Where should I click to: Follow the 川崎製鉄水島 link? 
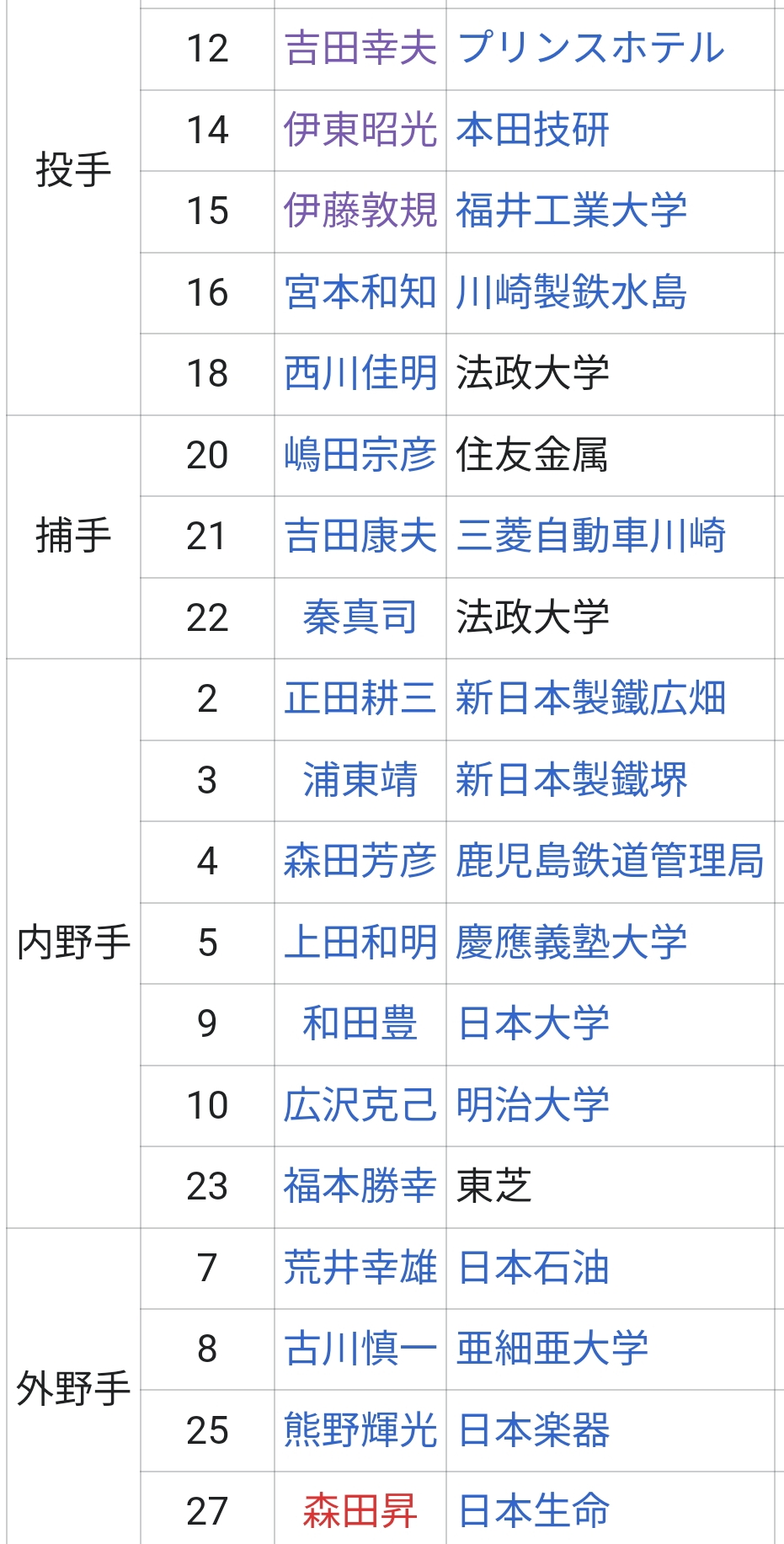[x=571, y=292]
